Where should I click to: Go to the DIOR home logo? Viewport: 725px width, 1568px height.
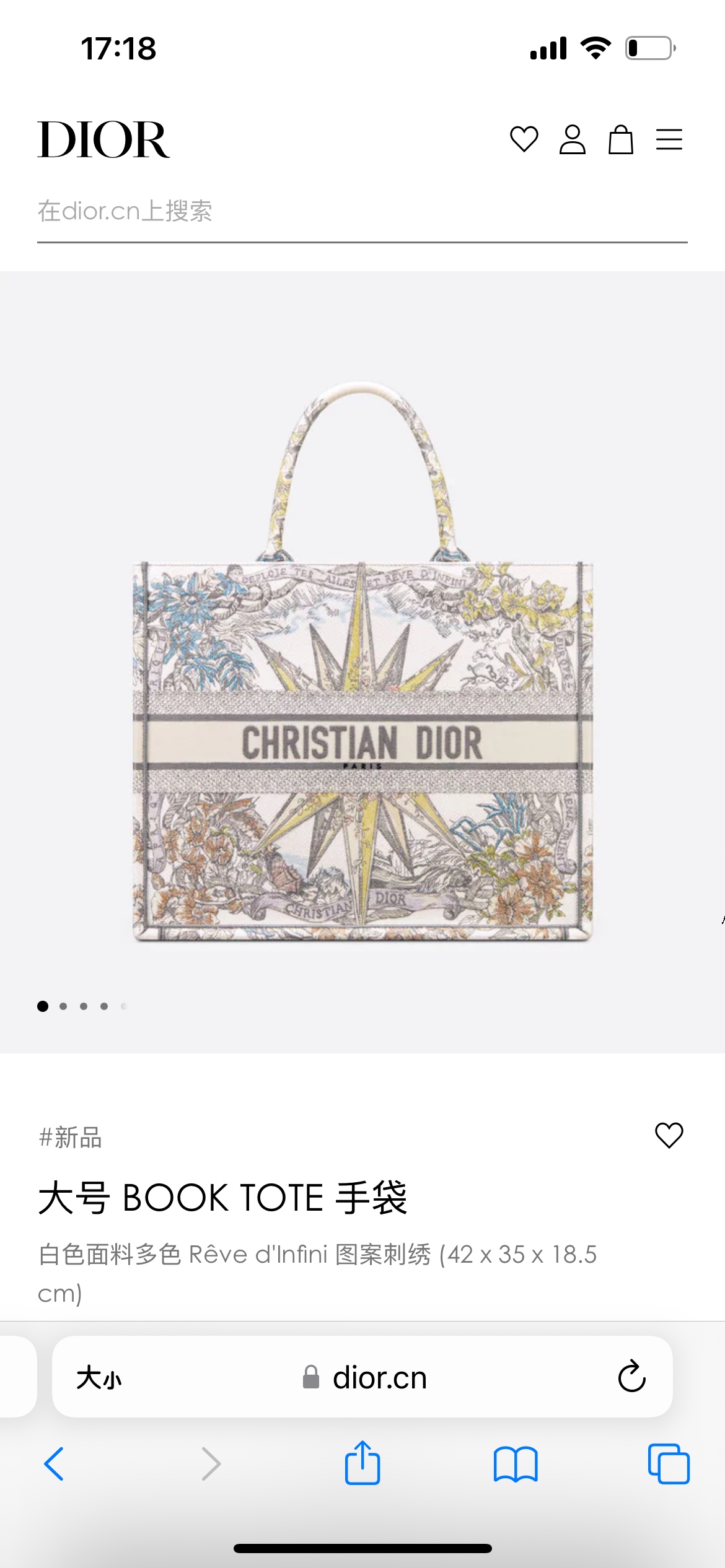[103, 140]
